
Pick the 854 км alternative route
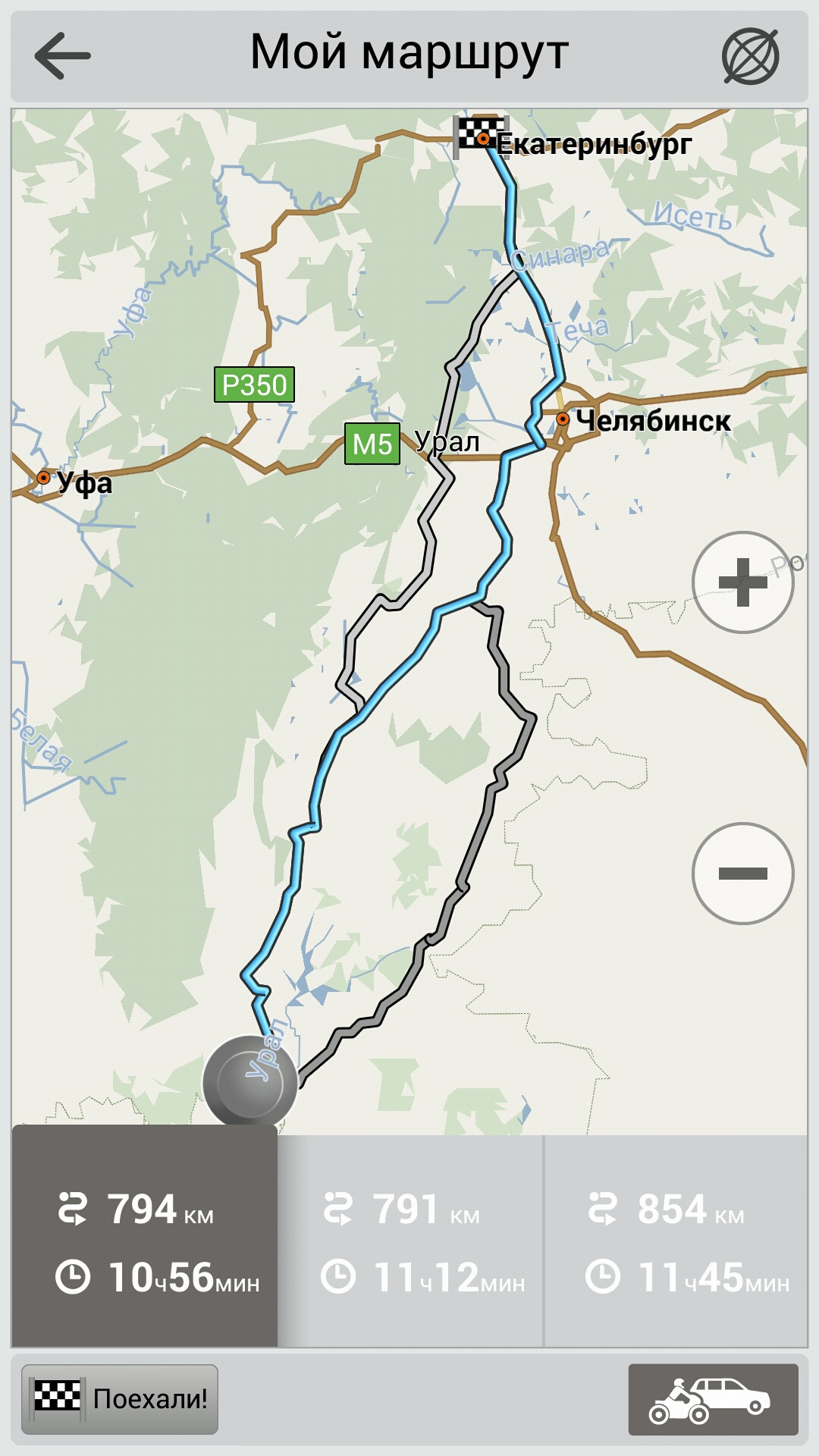pos(676,1242)
